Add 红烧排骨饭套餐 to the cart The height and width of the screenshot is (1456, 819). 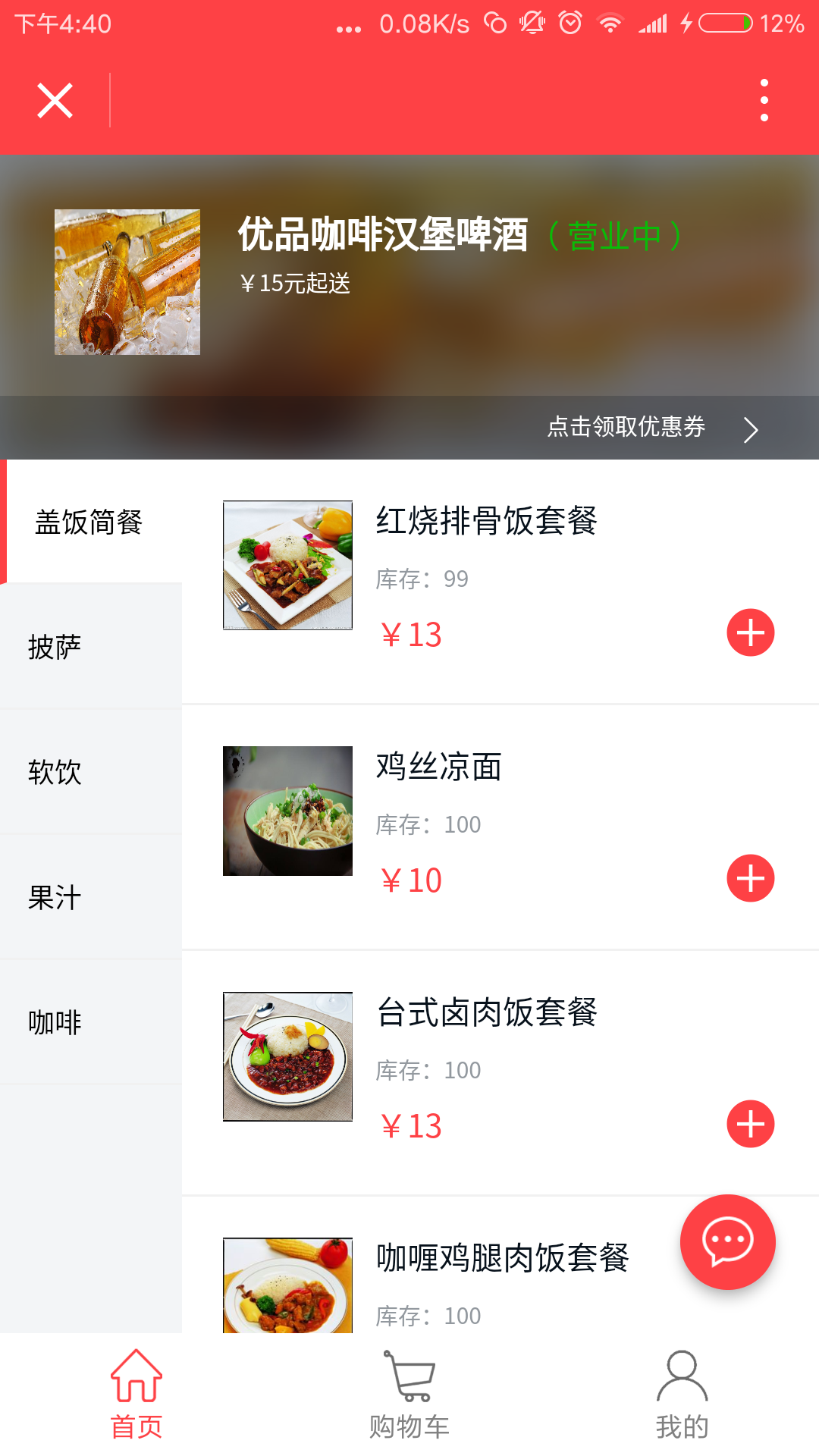(750, 632)
